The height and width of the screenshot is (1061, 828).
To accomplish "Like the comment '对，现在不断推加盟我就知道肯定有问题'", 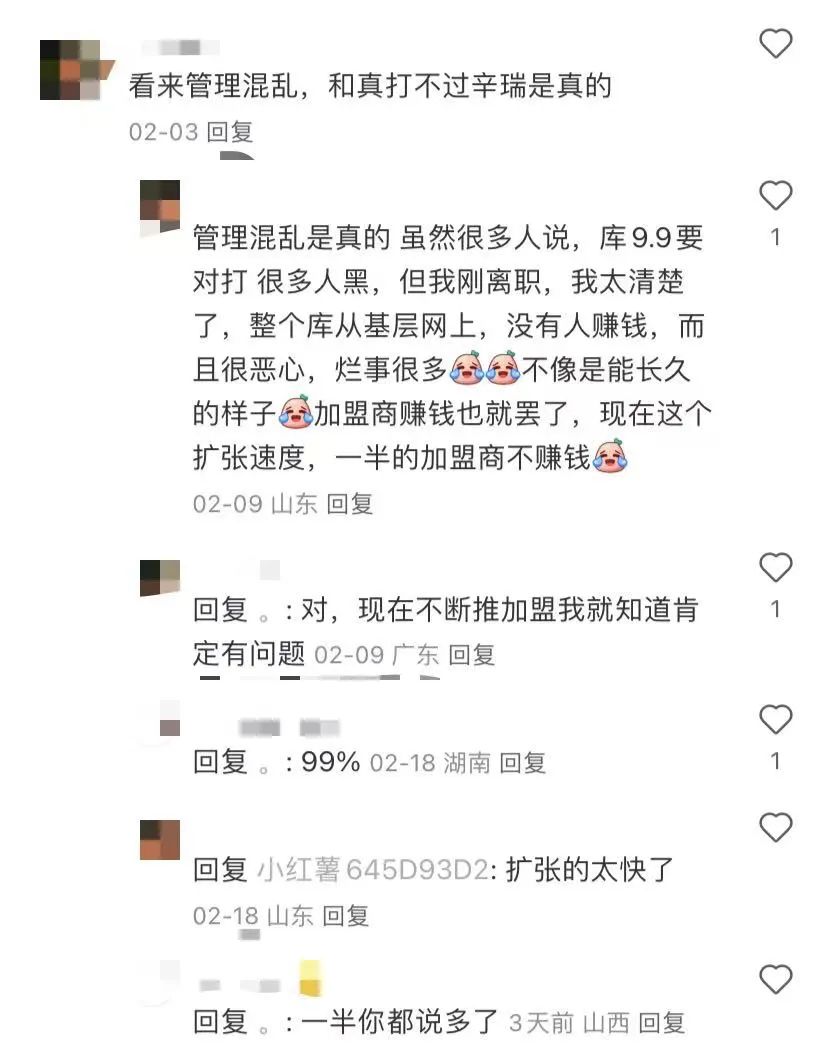I will [776, 568].
